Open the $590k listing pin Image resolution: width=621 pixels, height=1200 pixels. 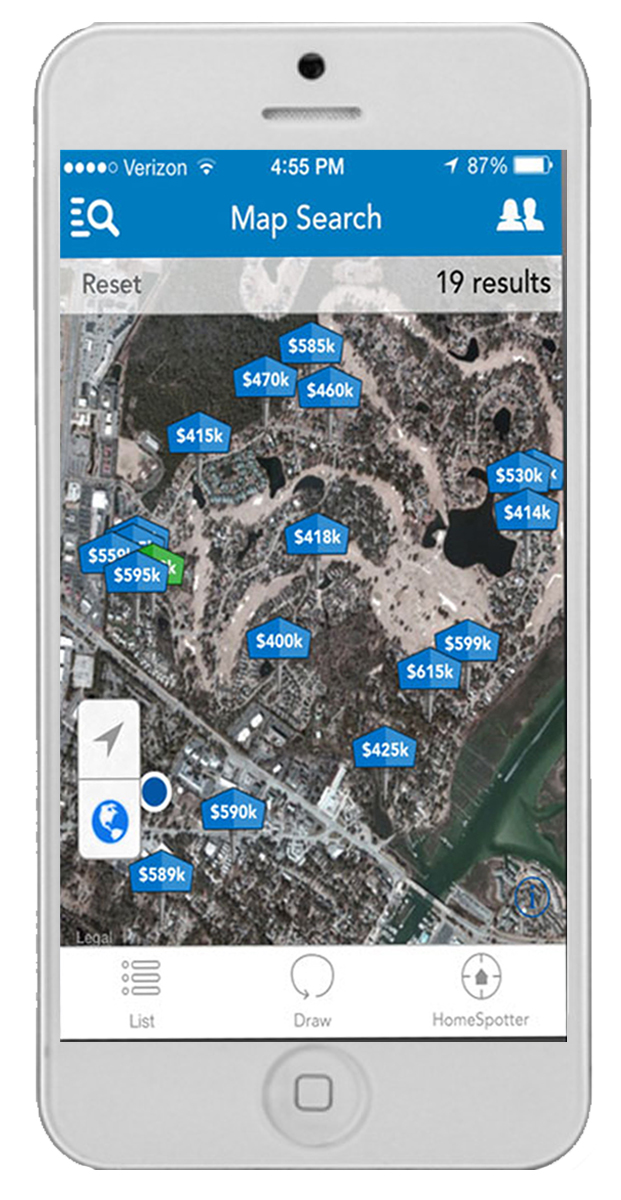(x=232, y=811)
